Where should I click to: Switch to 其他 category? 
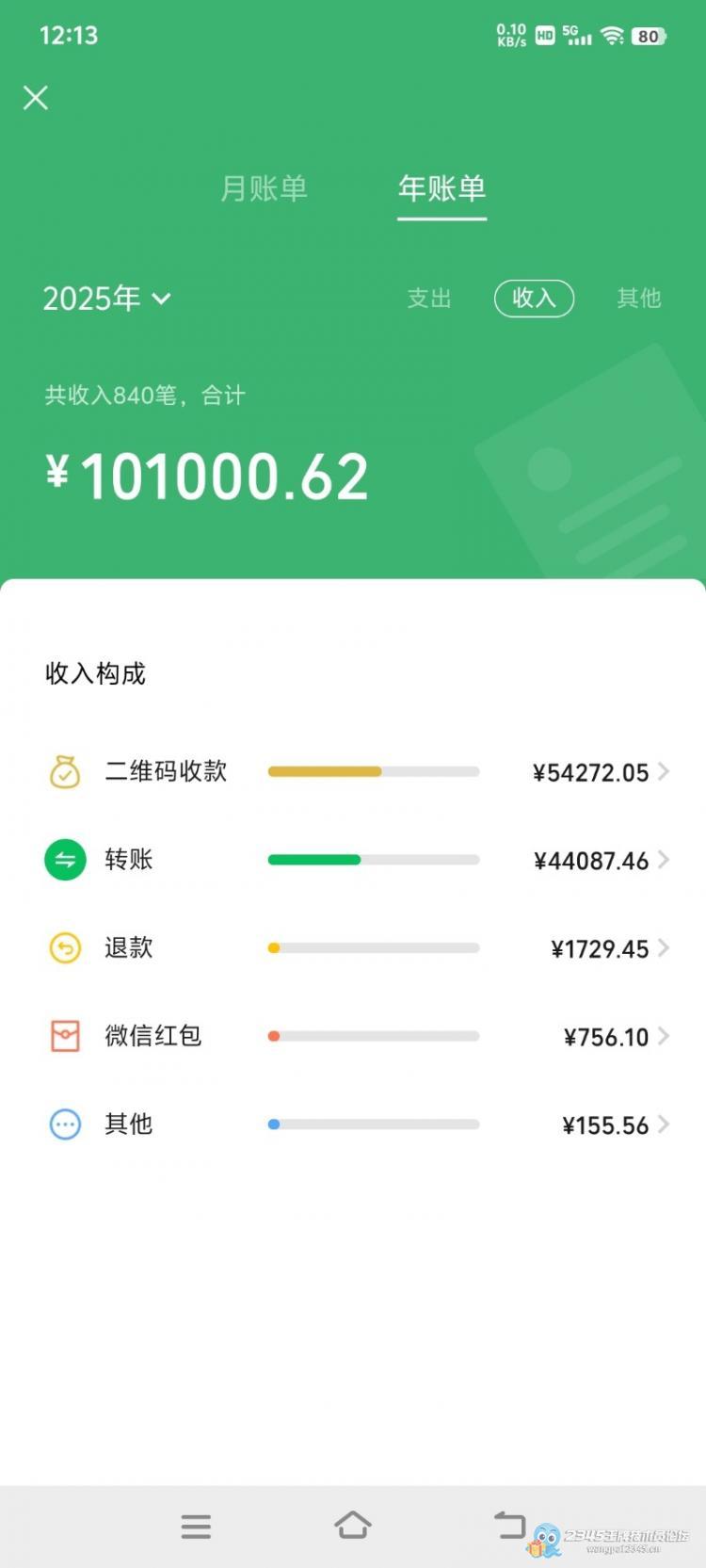click(638, 299)
